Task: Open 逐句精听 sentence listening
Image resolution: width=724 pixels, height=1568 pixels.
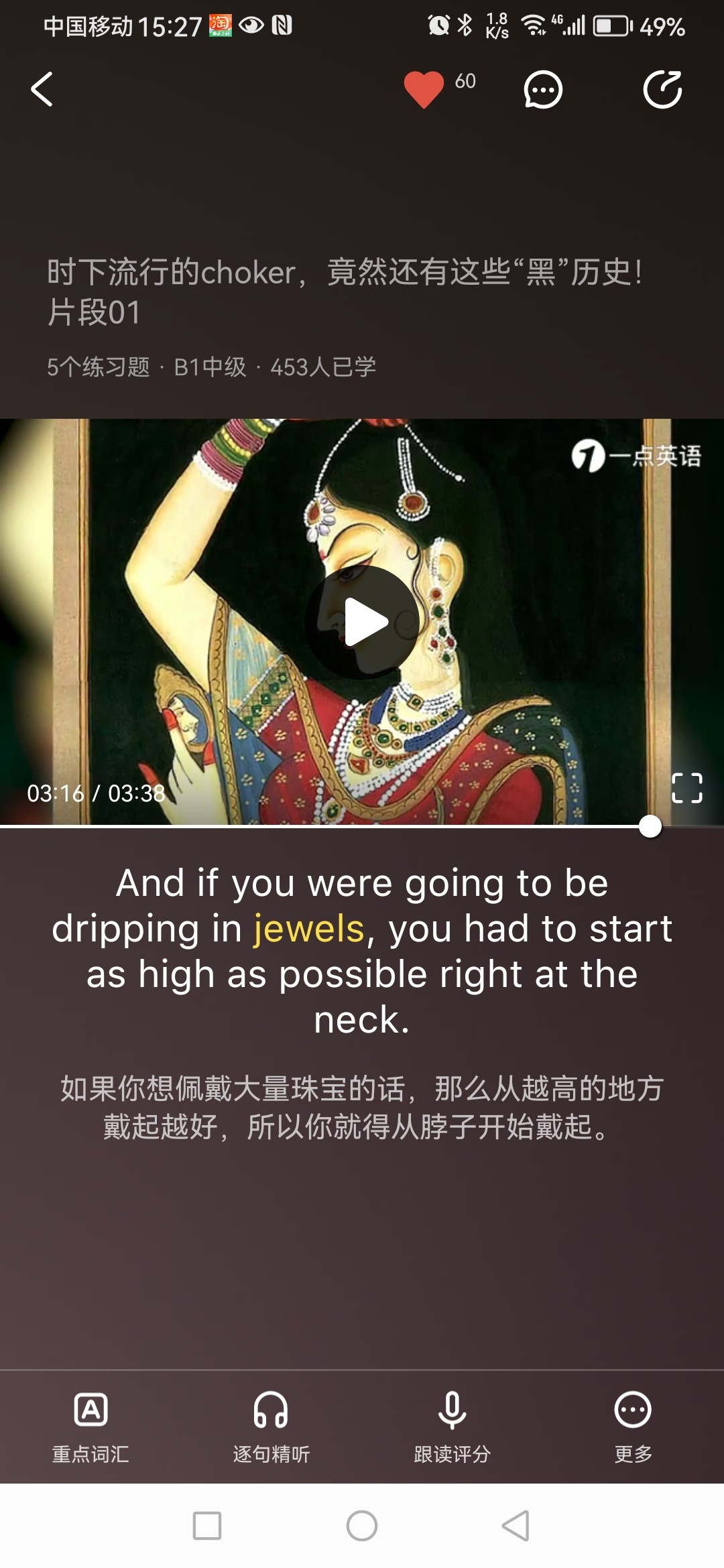Action: [271, 1425]
